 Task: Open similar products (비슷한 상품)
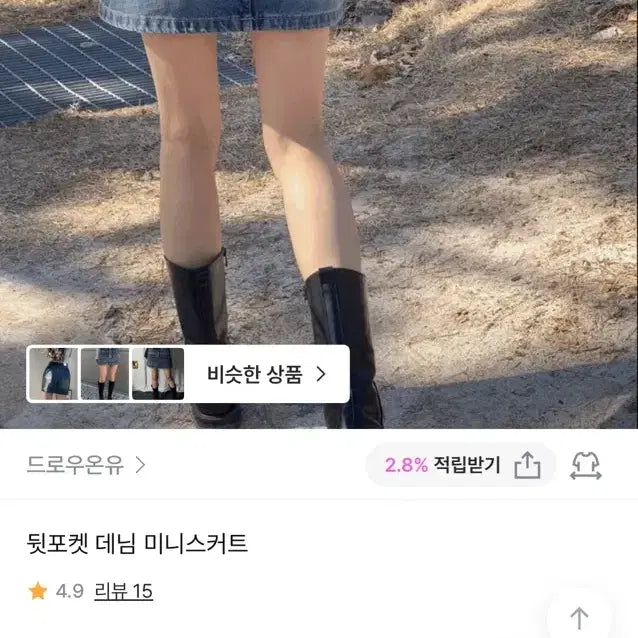pos(266,374)
